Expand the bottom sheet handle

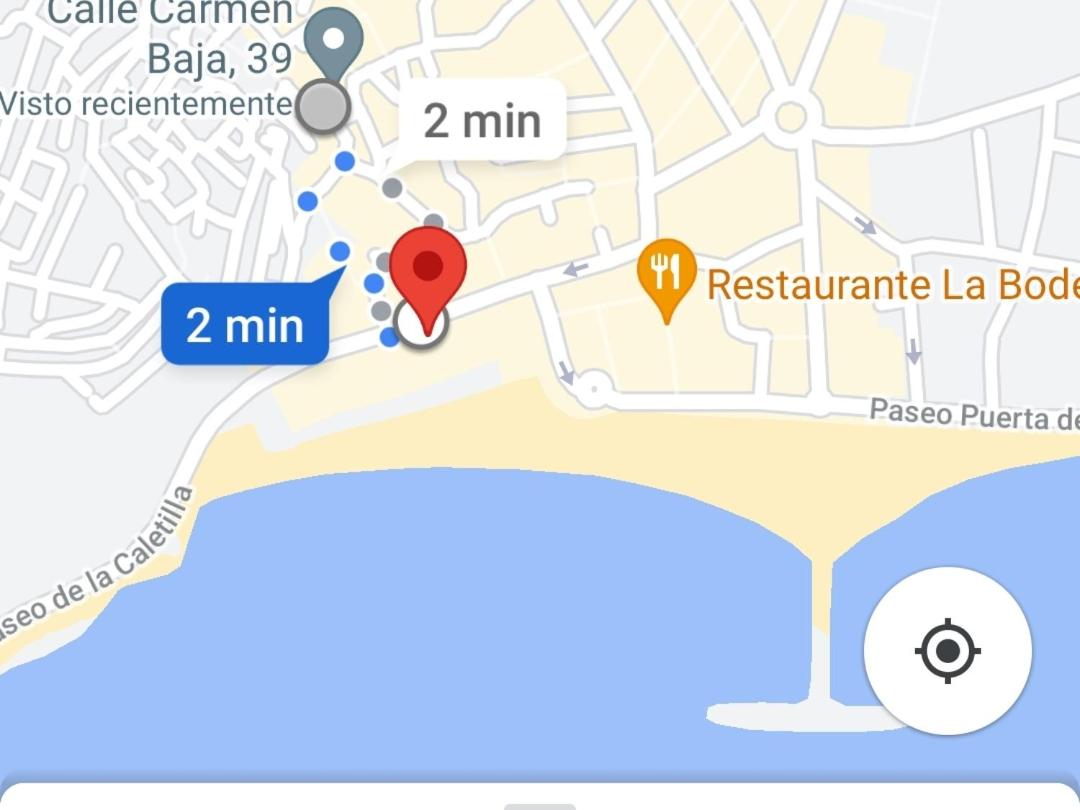[x=540, y=804]
